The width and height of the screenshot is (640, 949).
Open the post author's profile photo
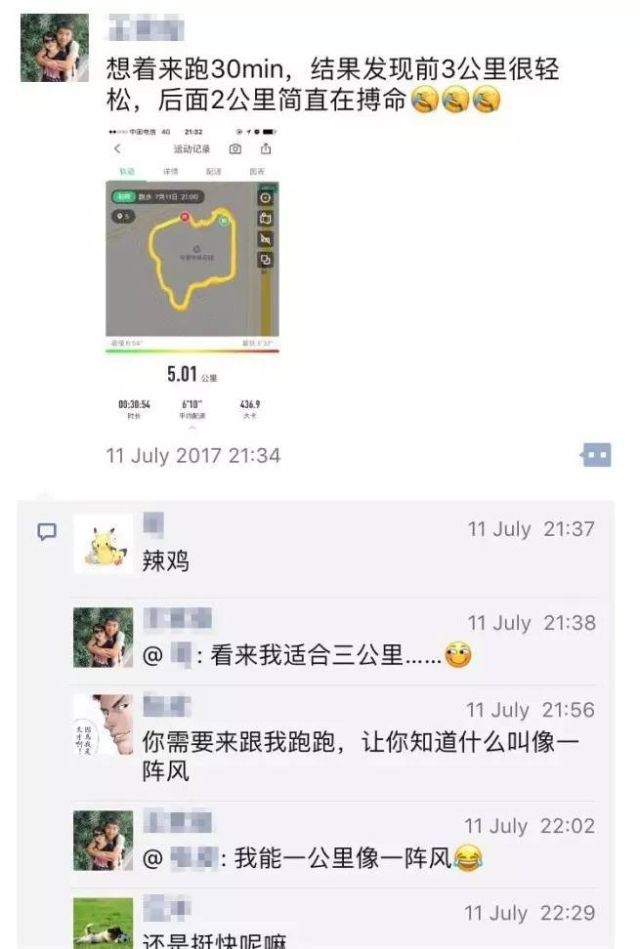(x=54, y=48)
